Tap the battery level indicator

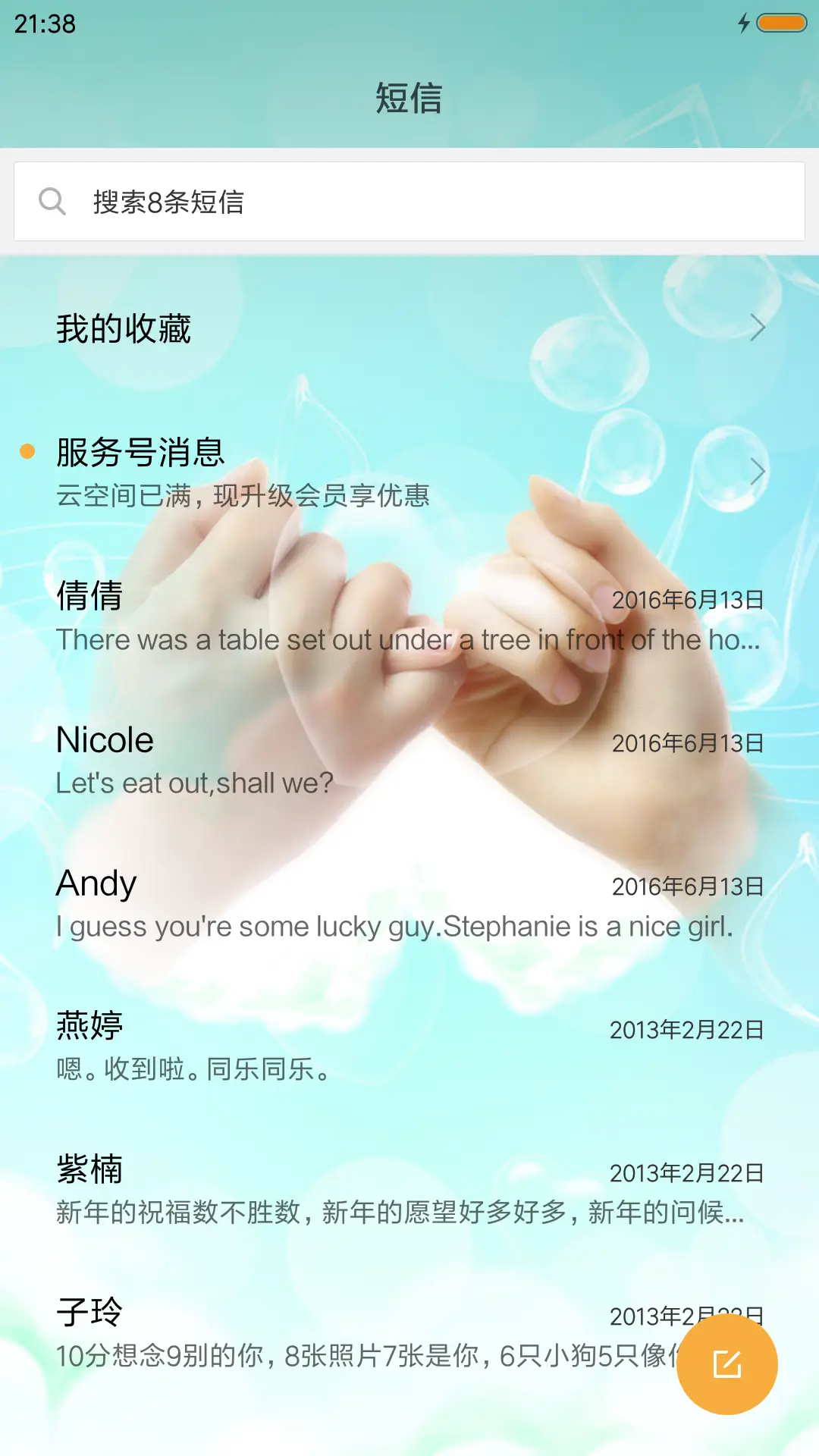point(783,24)
